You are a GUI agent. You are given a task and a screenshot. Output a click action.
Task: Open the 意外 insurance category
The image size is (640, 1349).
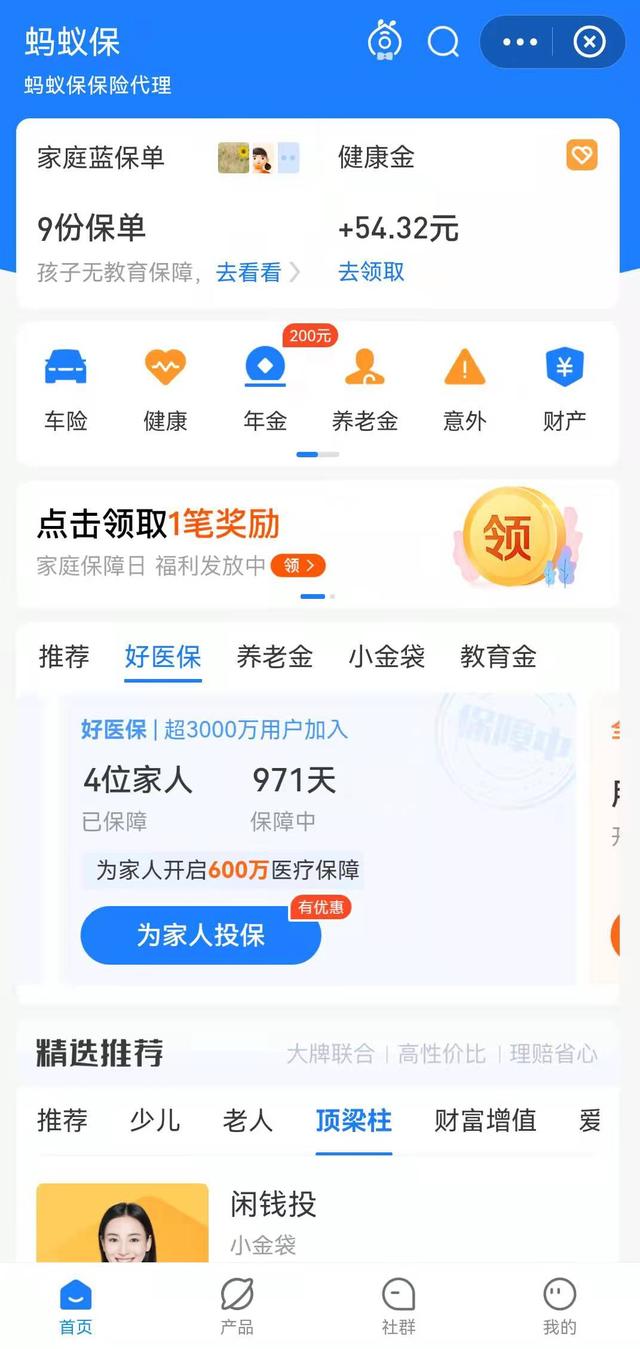[465, 388]
